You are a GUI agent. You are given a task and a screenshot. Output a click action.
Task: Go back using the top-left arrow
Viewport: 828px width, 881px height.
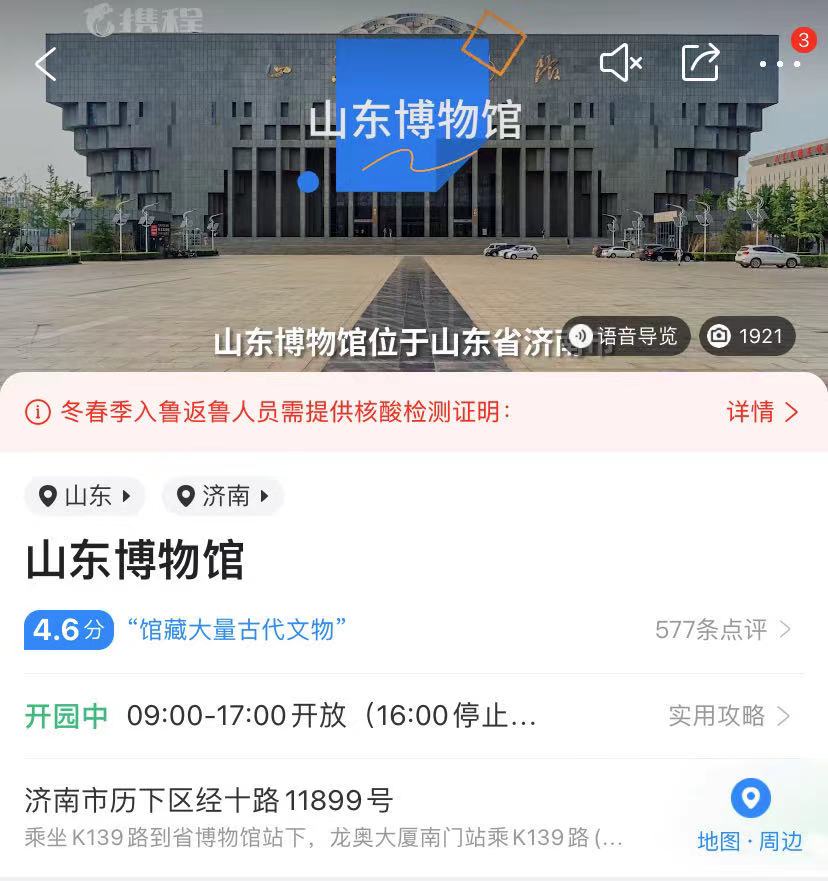pos(45,64)
